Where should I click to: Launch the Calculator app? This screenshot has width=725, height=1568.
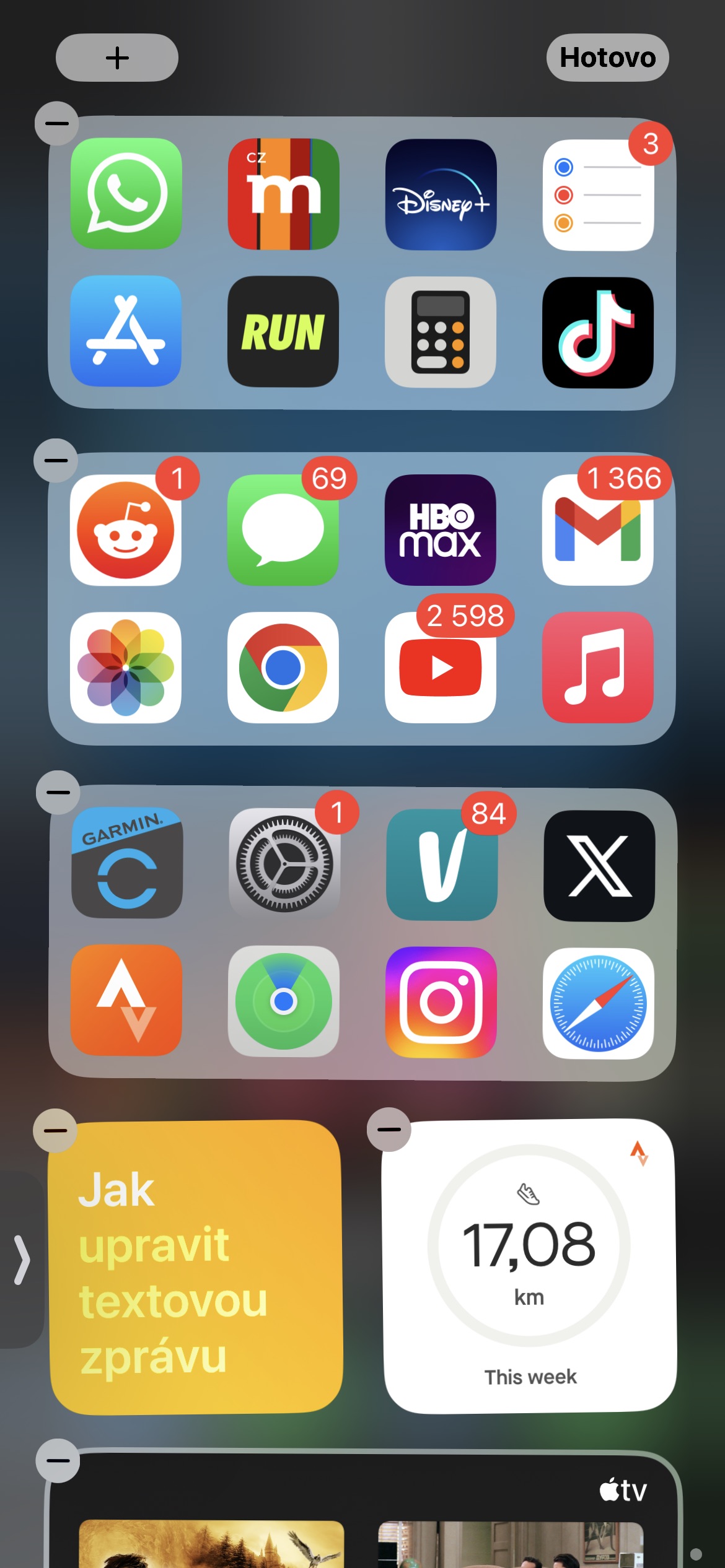point(441,332)
